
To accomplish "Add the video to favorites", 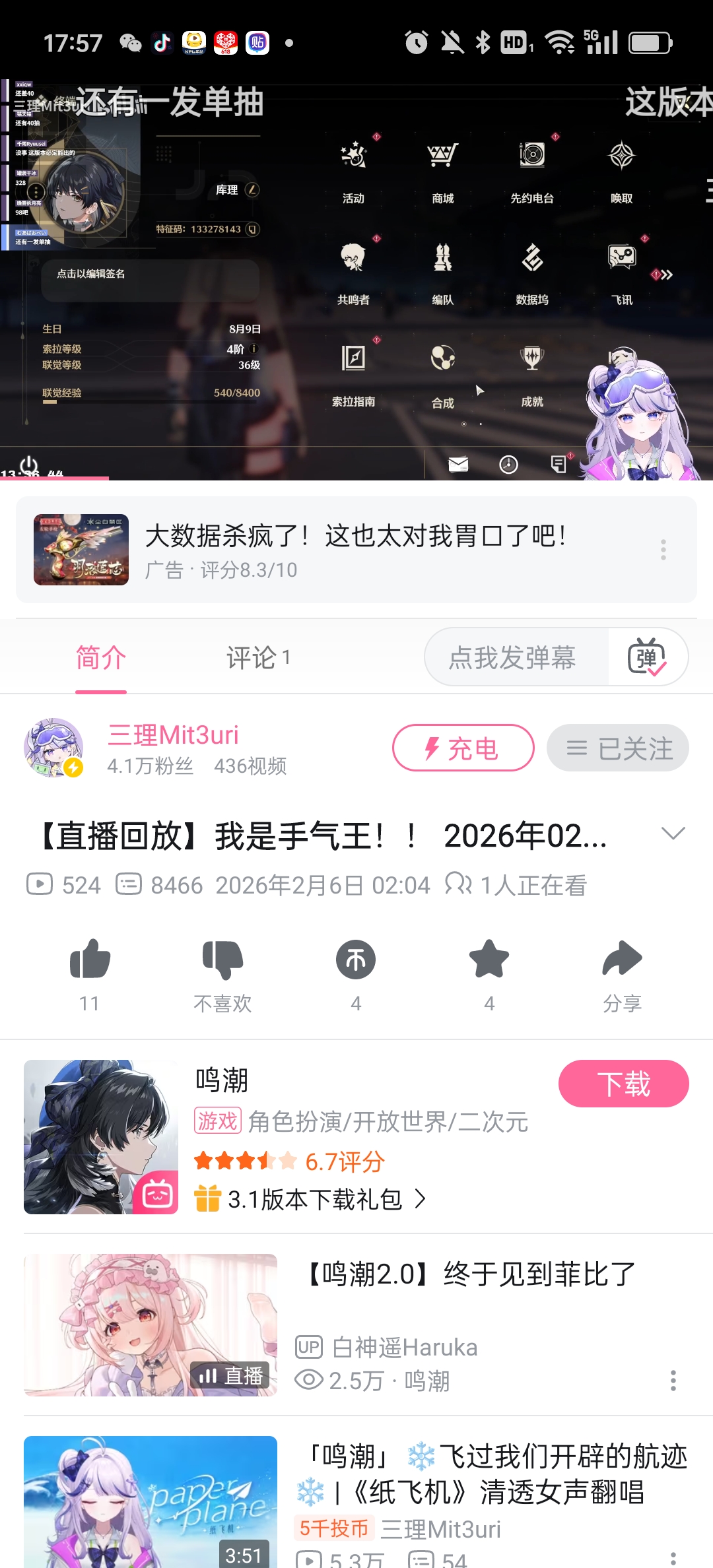I will [x=489, y=960].
